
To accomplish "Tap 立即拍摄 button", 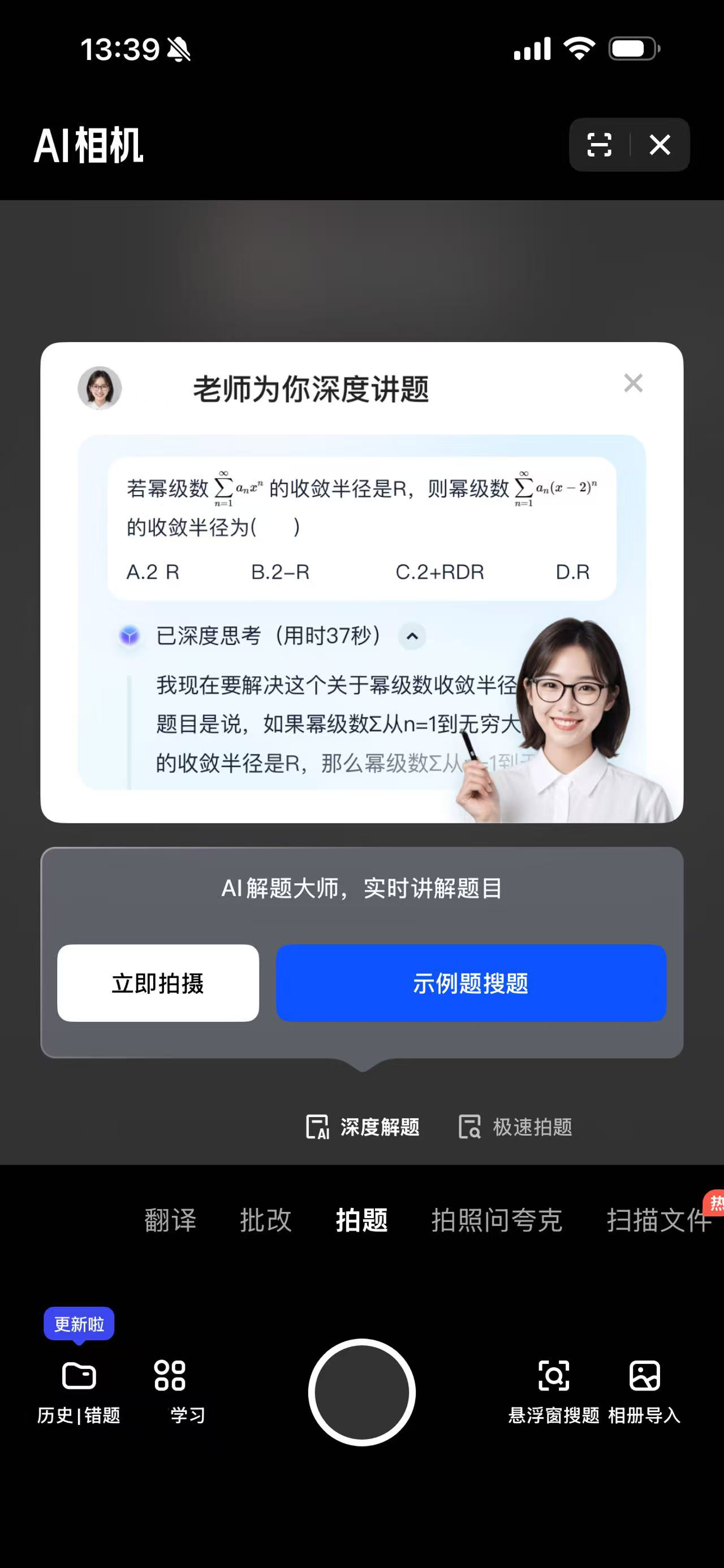I will tap(158, 983).
